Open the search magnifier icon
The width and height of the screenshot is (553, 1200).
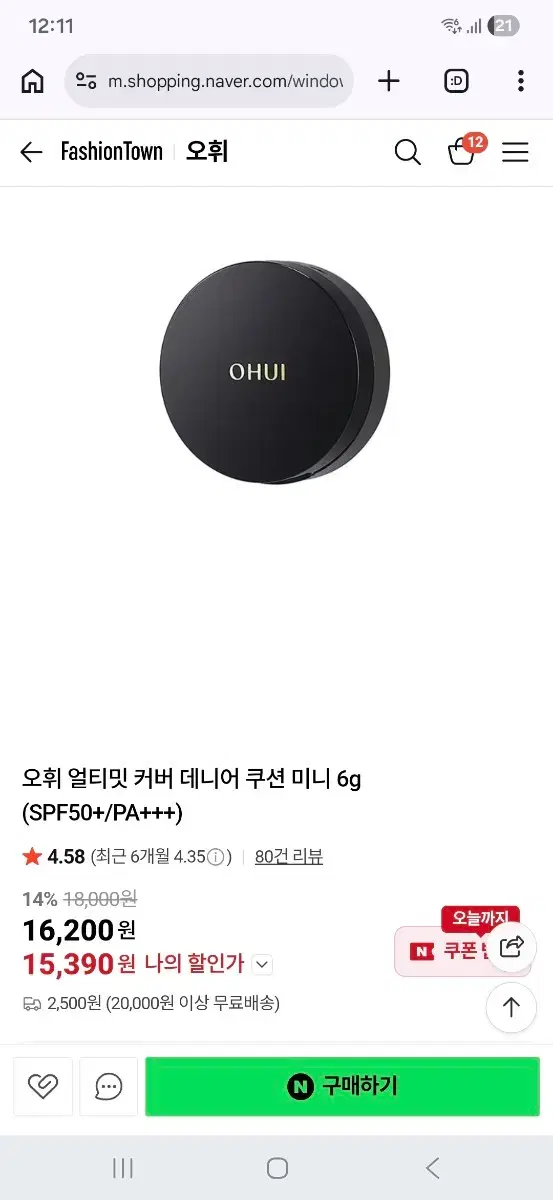click(407, 152)
